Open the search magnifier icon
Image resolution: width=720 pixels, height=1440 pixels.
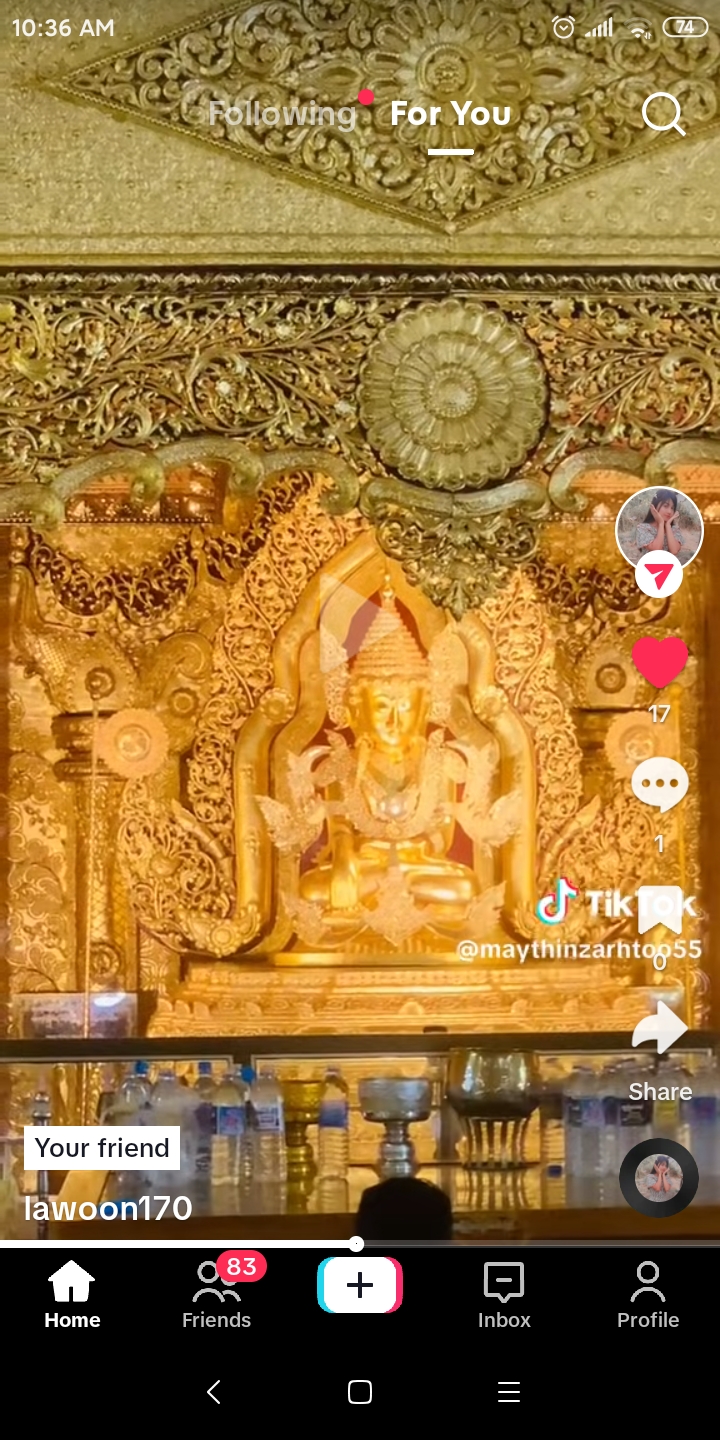tap(663, 114)
